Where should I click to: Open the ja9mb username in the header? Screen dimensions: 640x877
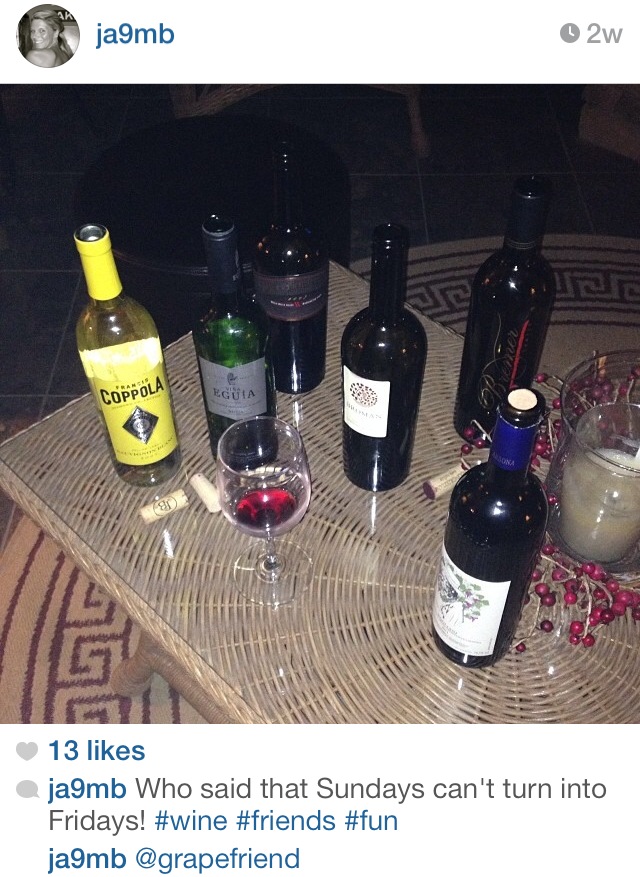(x=134, y=35)
